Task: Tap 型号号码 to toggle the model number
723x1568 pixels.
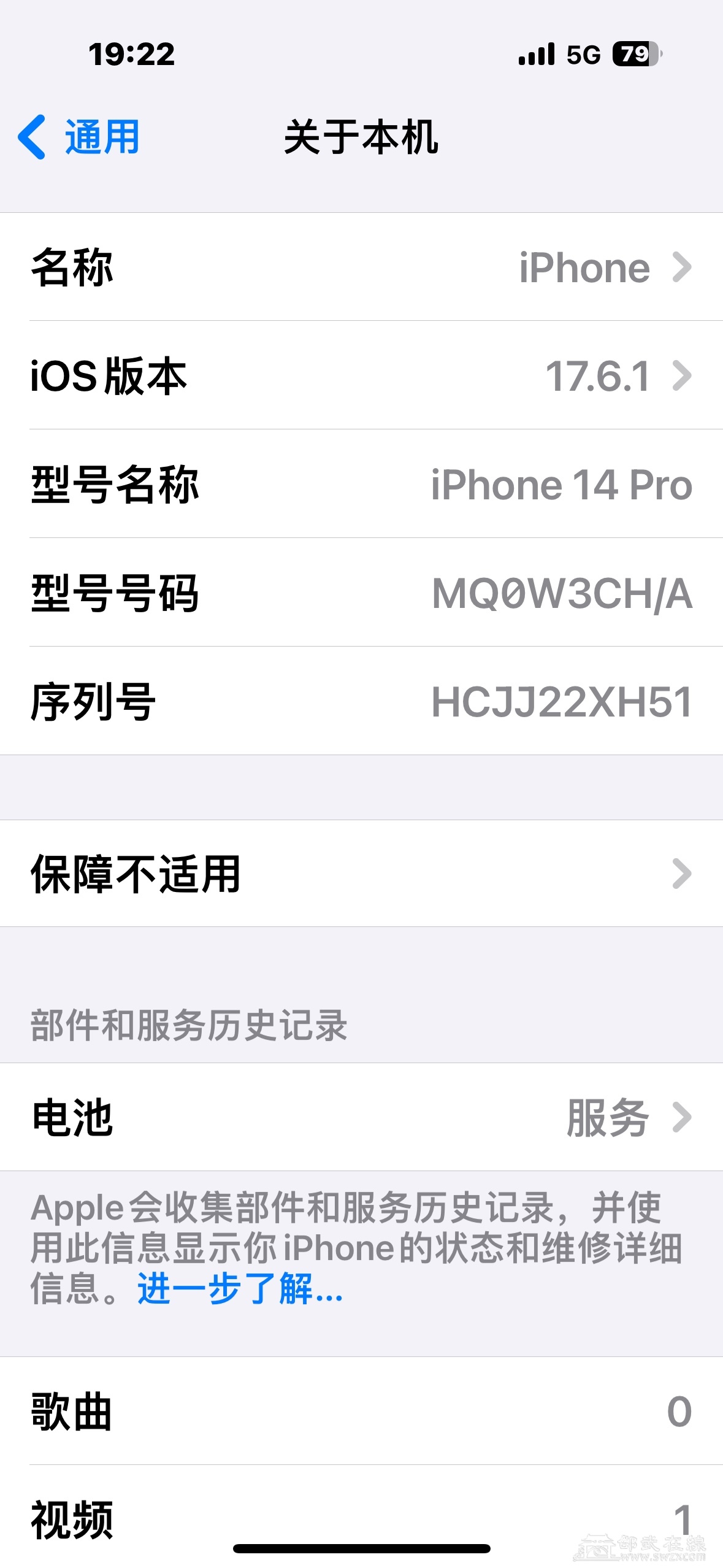Action: pyautogui.click(x=562, y=593)
